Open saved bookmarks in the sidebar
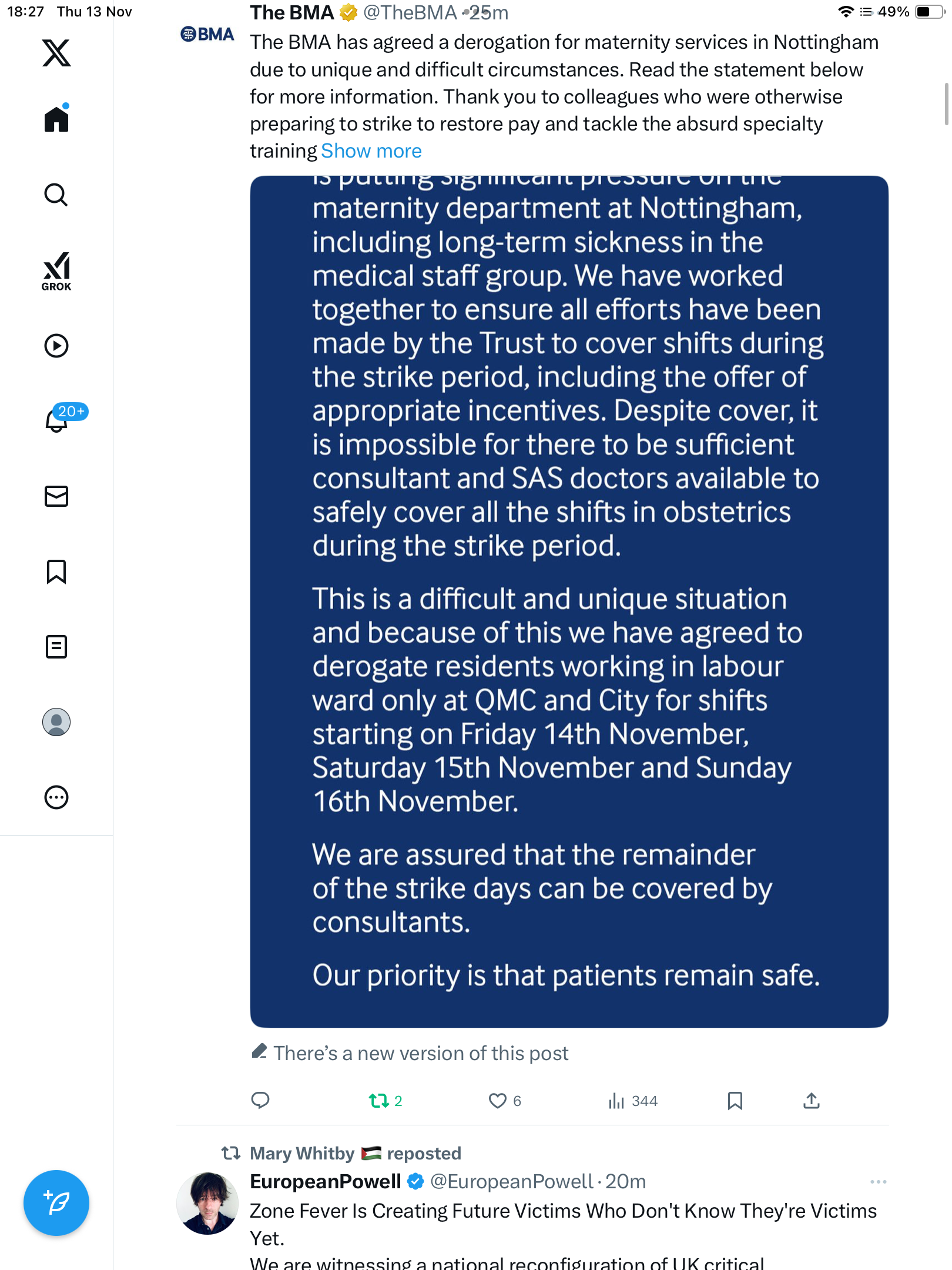The width and height of the screenshot is (952, 1270). click(x=56, y=571)
